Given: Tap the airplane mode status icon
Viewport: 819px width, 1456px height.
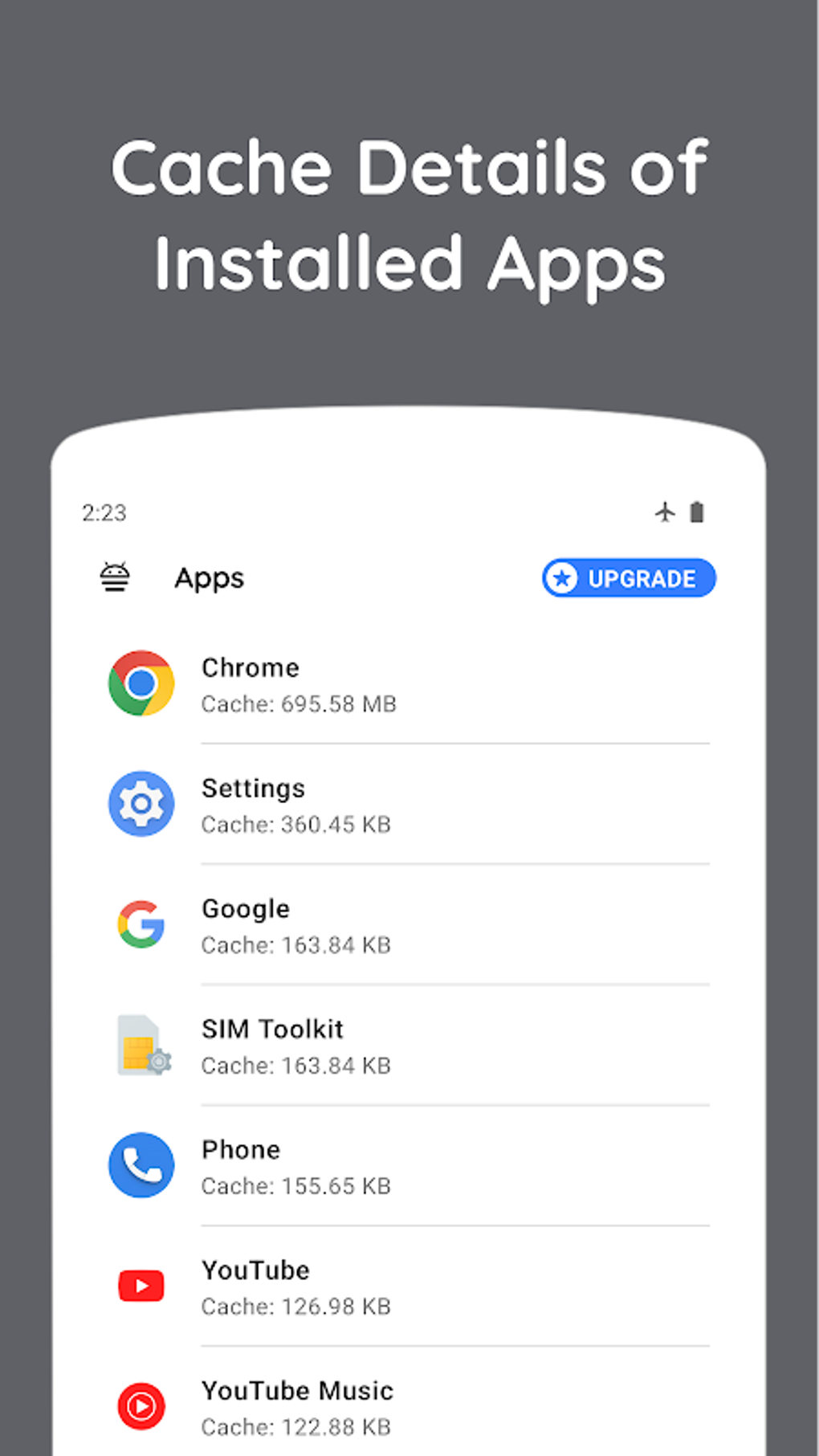Looking at the screenshot, I should (666, 512).
